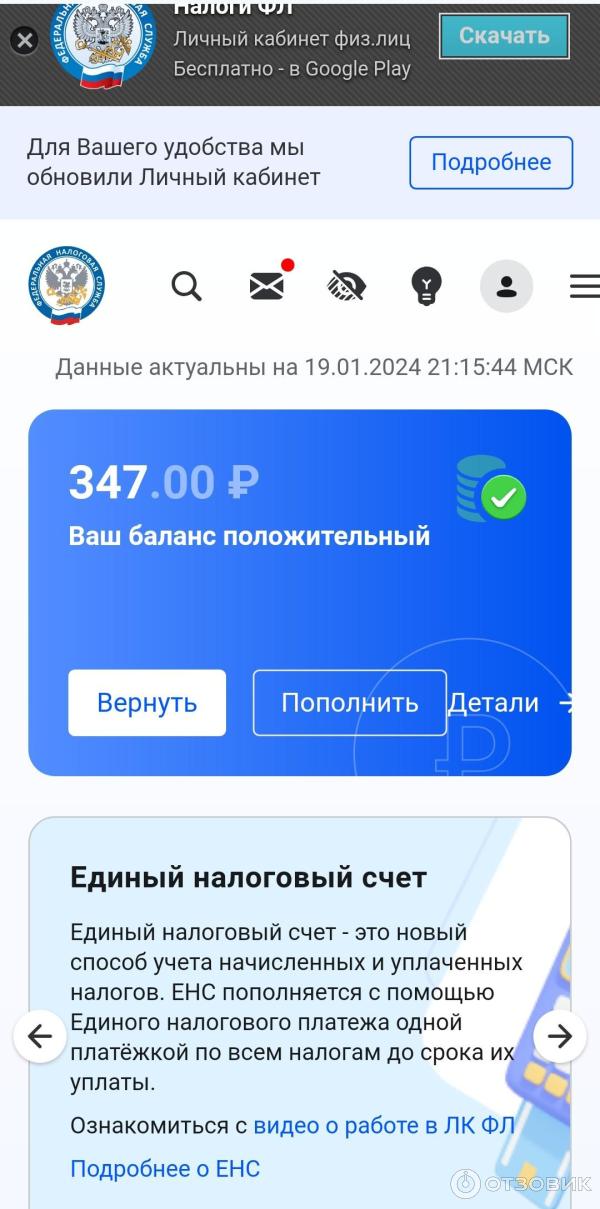This screenshot has height=1209, width=600.
Task: Open the messages envelope
Action: point(267,287)
